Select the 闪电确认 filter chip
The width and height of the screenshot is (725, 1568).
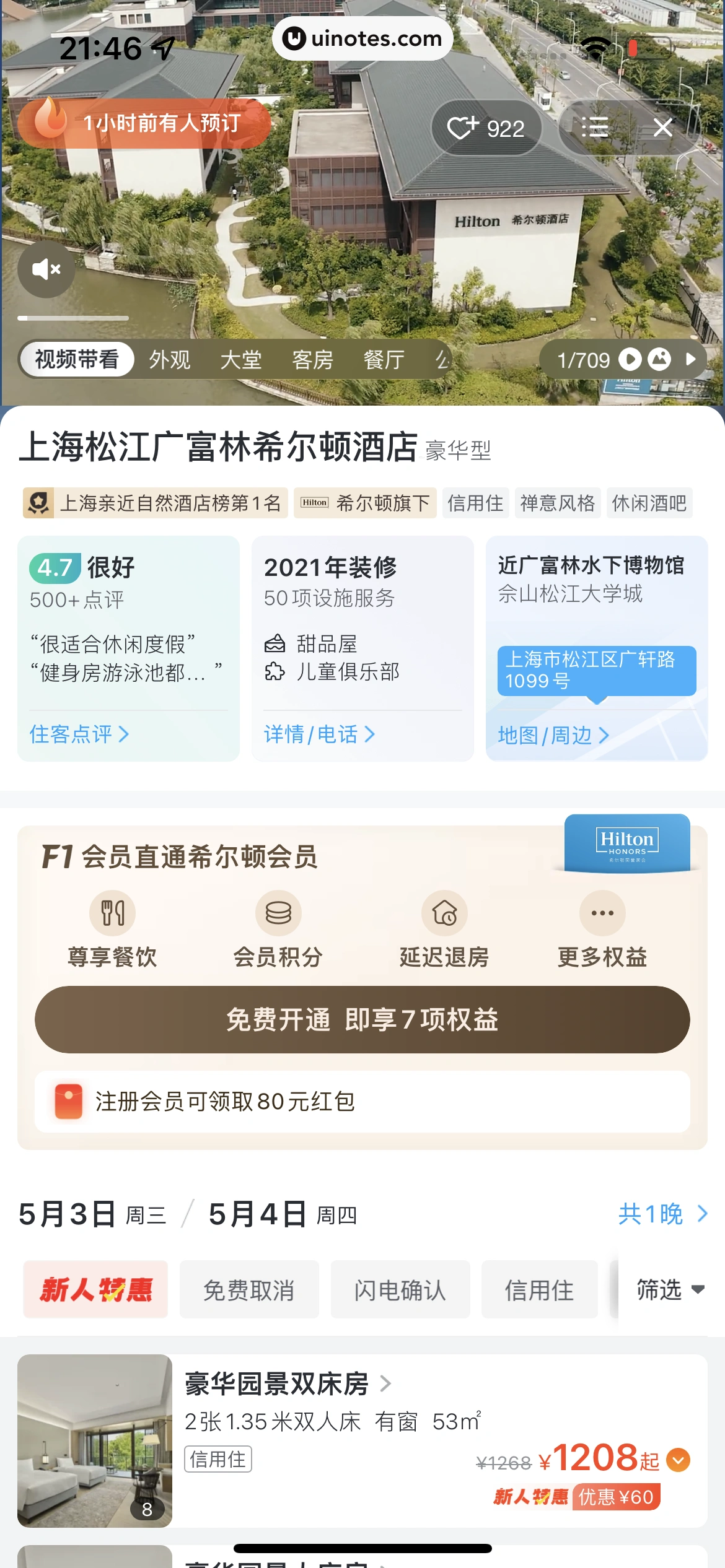400,1290
